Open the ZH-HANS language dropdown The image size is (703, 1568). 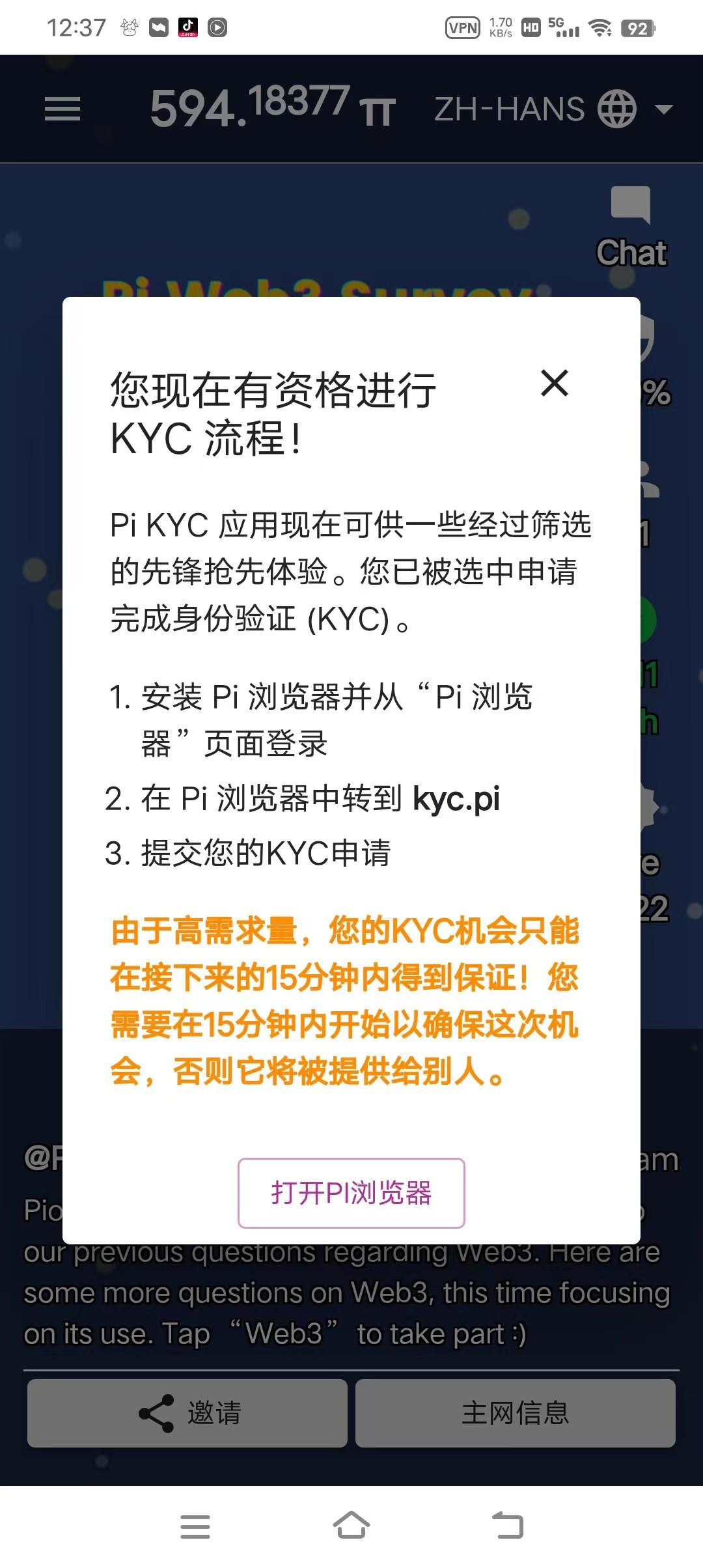pyautogui.click(x=553, y=109)
